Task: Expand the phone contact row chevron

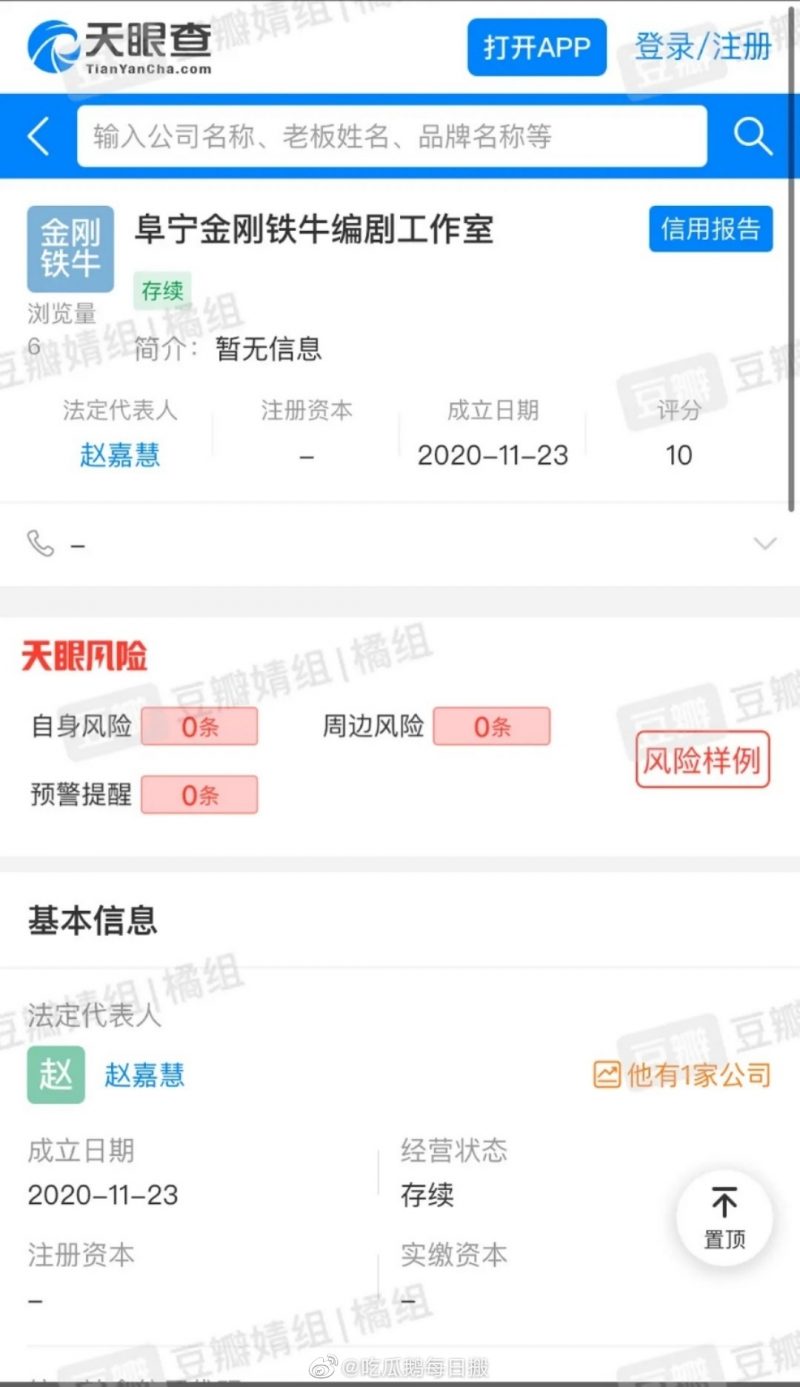Action: [x=764, y=544]
